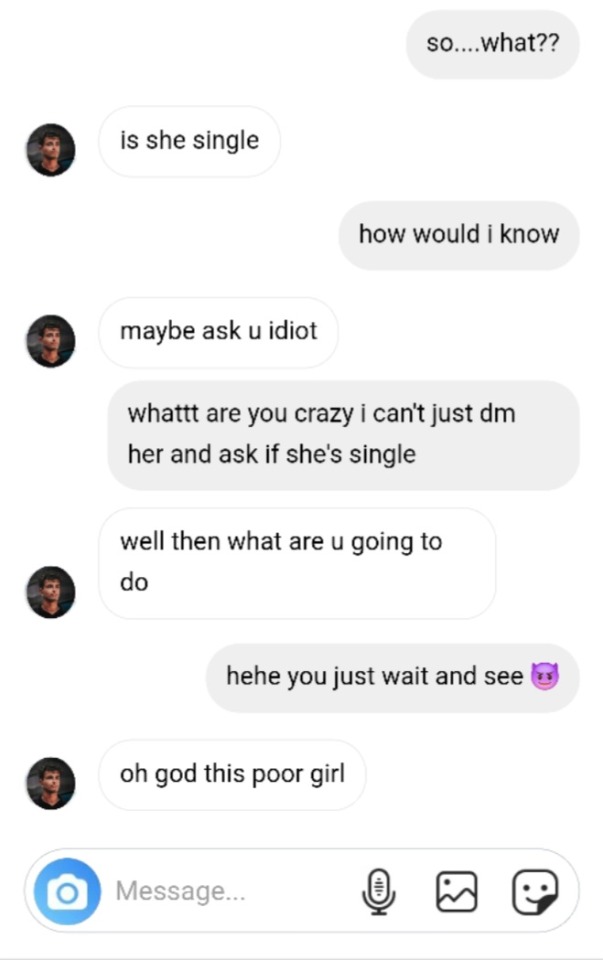Open the sender's avatar beside "is she single"
Screen dimensions: 603x960
pos(50,150)
